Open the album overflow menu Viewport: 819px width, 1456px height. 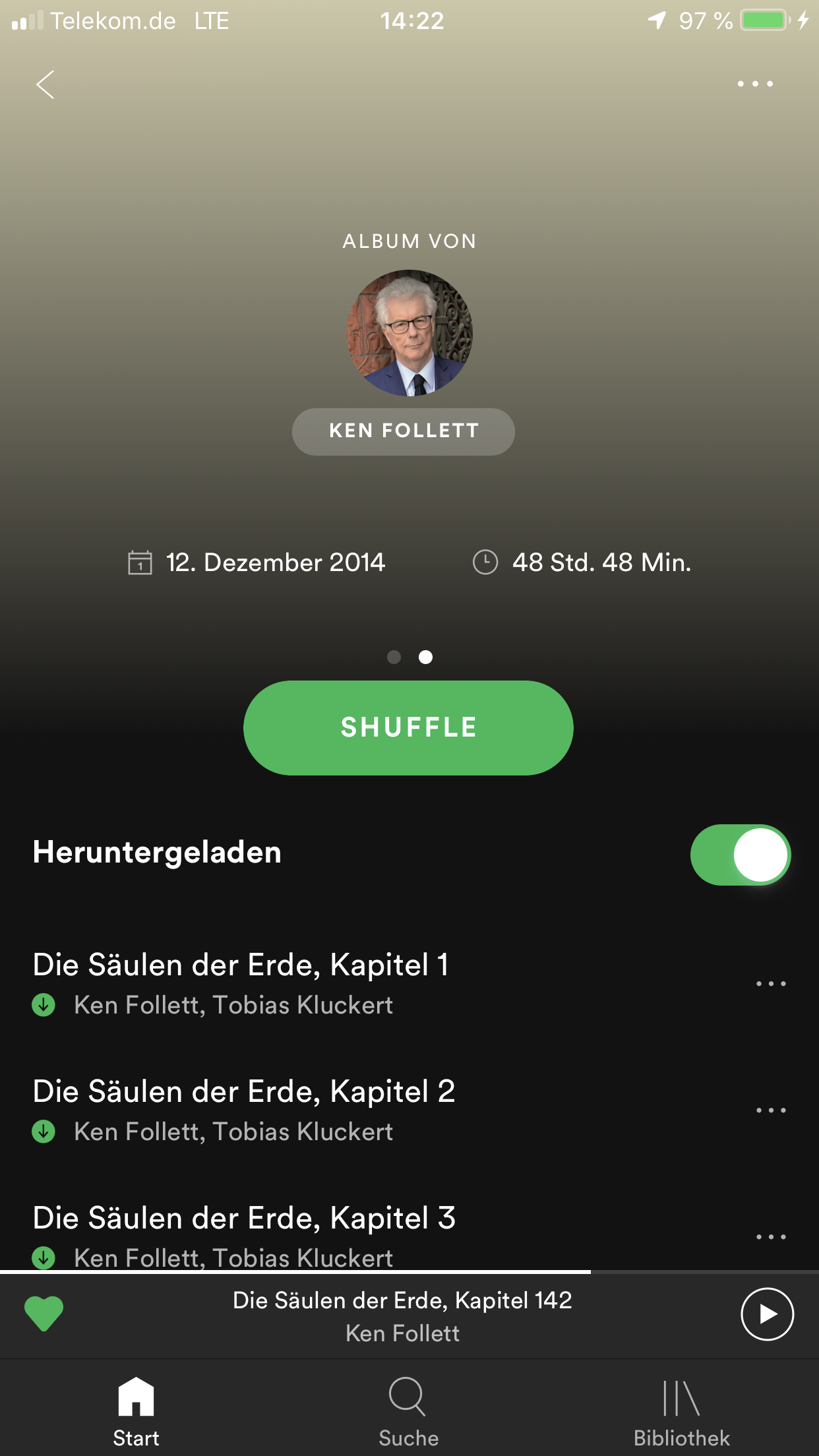coord(755,84)
